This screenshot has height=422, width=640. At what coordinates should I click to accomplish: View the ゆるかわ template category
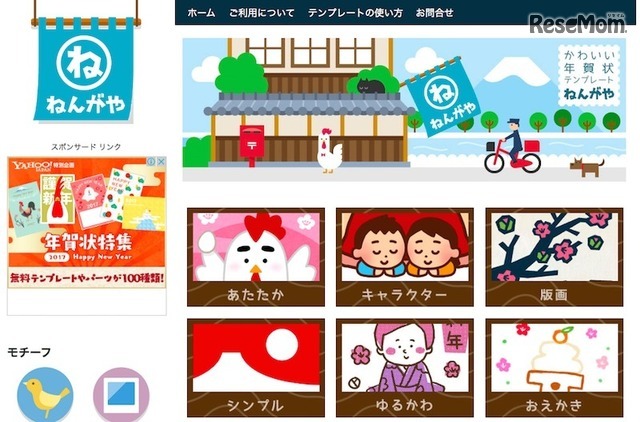(404, 368)
